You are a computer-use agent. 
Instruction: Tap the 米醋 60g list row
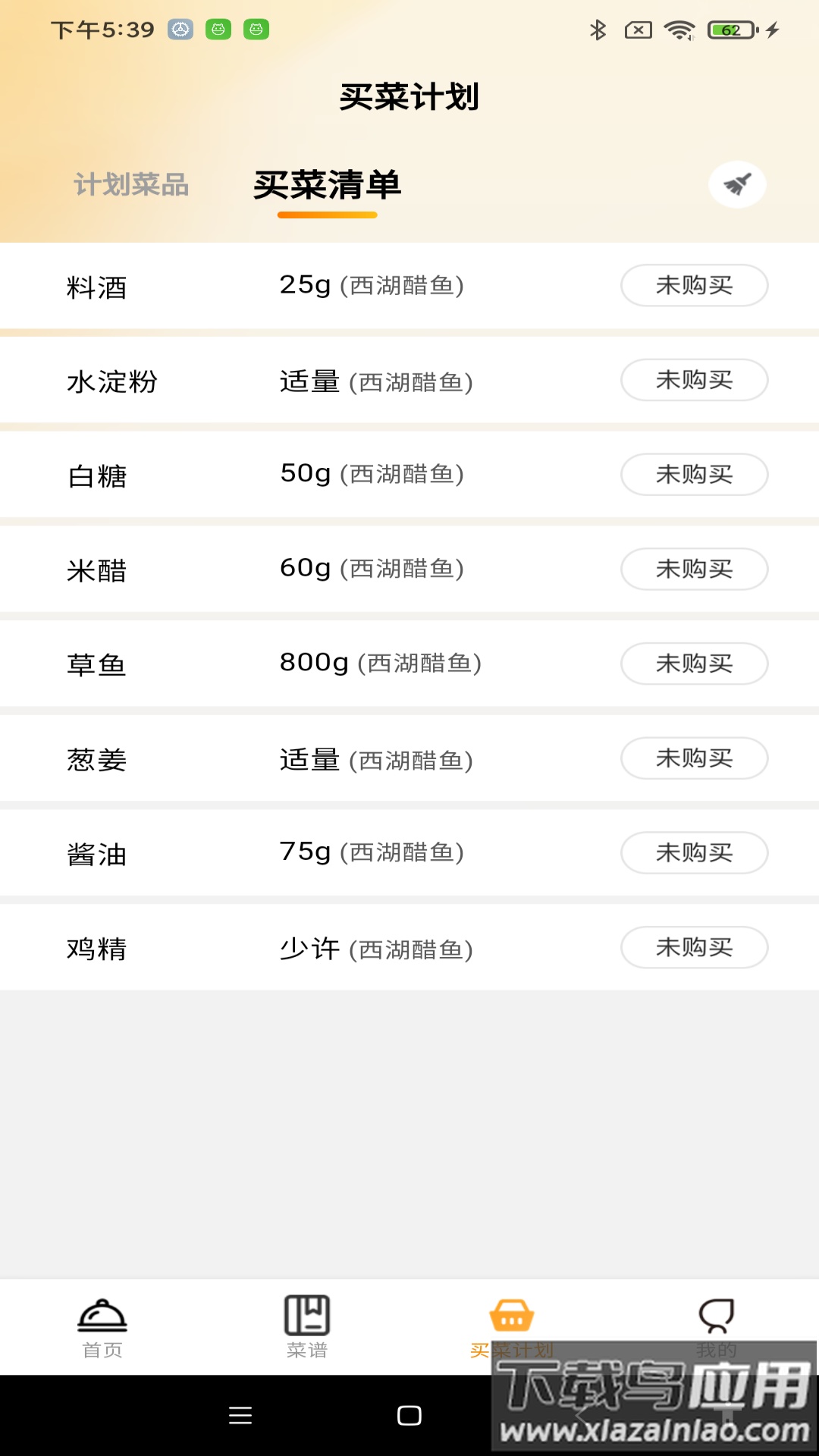303,569
